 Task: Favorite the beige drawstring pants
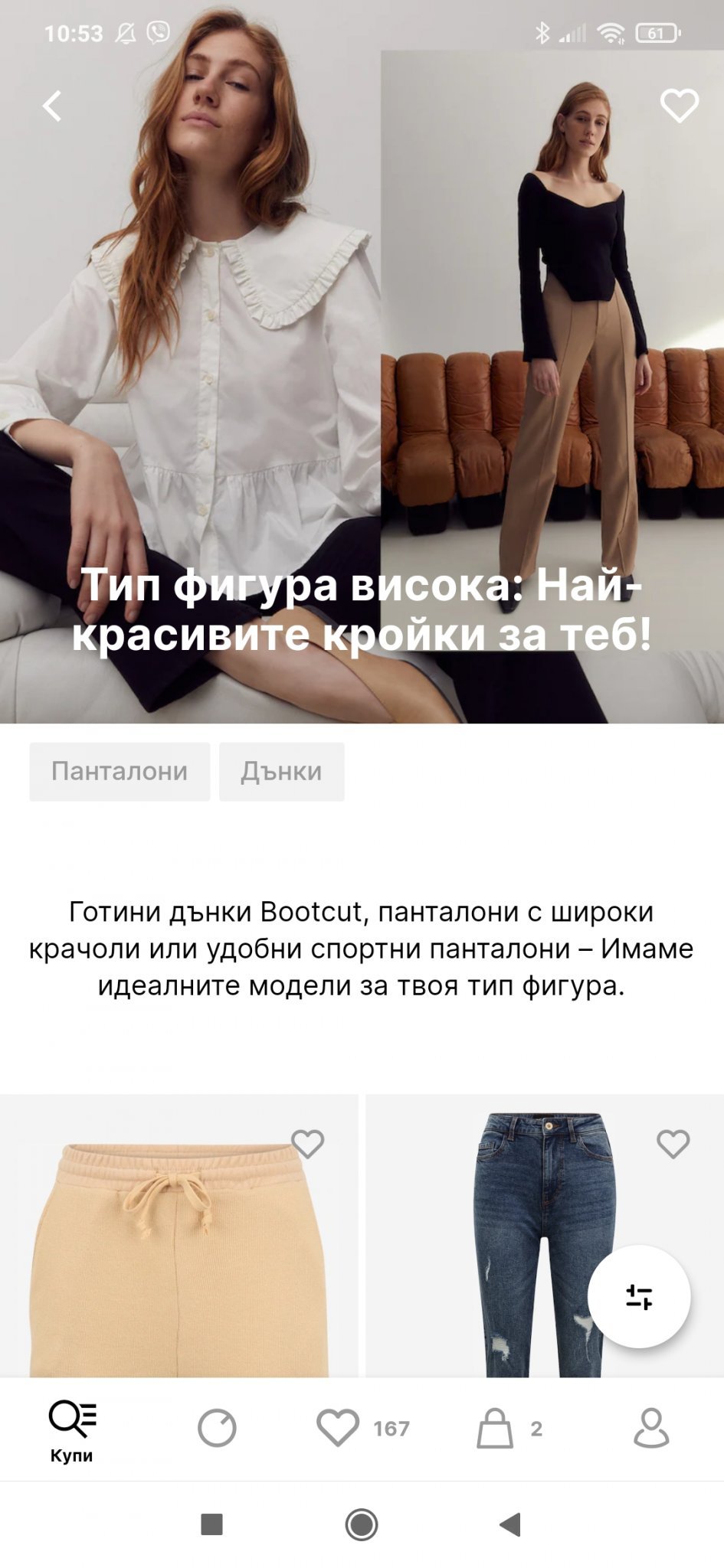pyautogui.click(x=308, y=1143)
